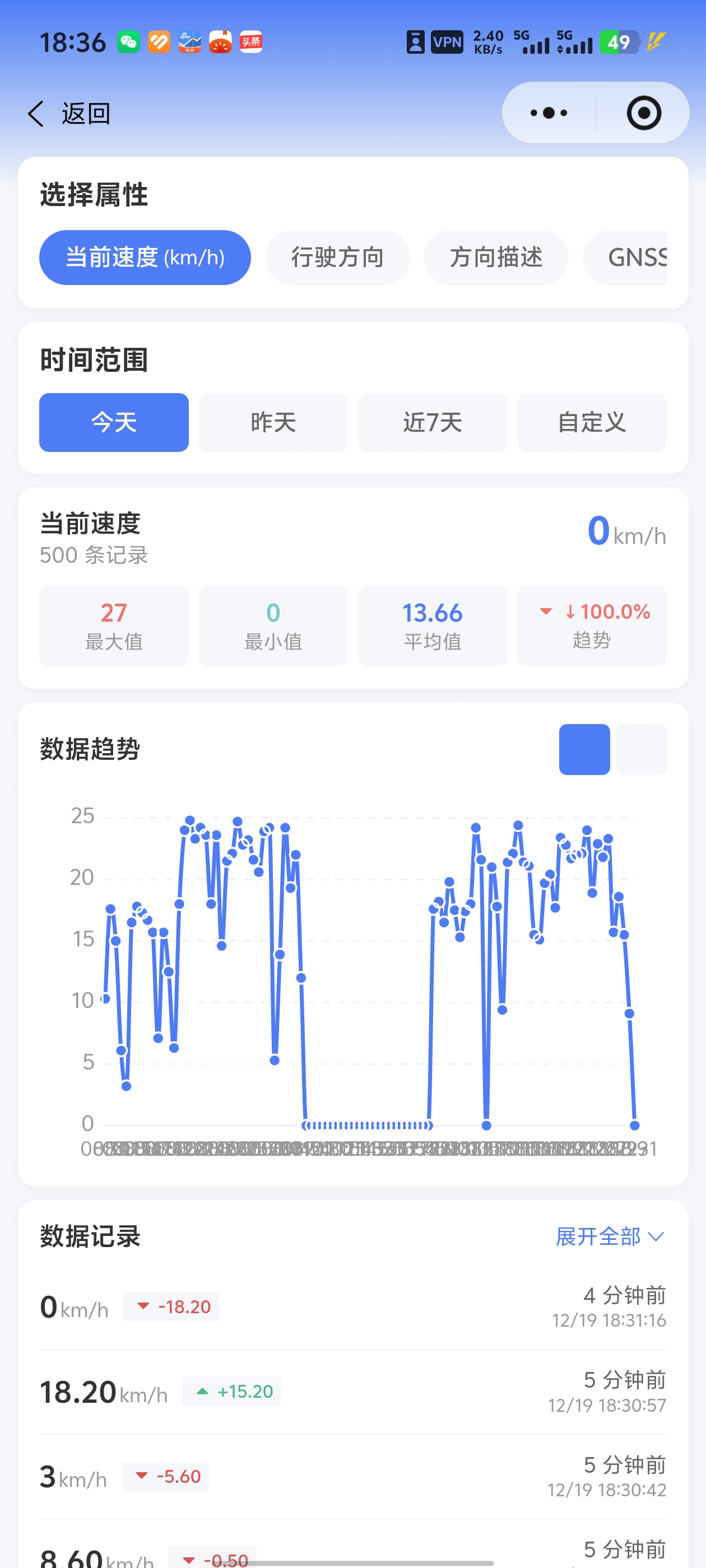This screenshot has height=1568, width=706.
Task: Close the mini program with the circle icon
Action: pyautogui.click(x=643, y=113)
